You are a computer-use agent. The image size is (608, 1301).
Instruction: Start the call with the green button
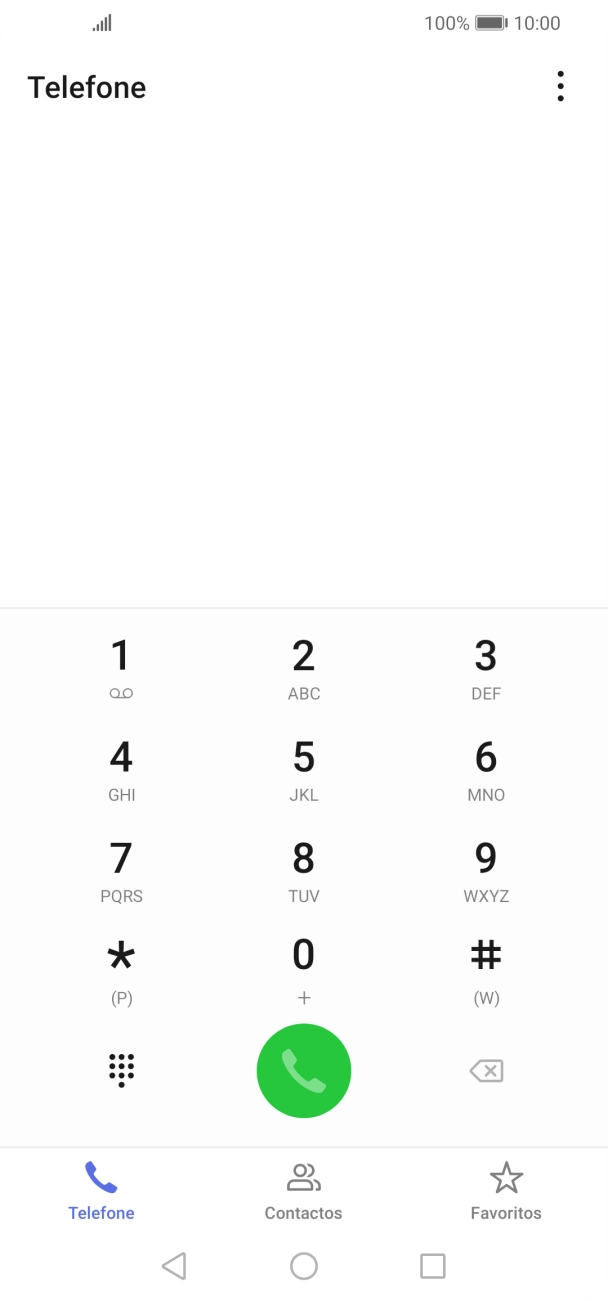click(304, 1070)
